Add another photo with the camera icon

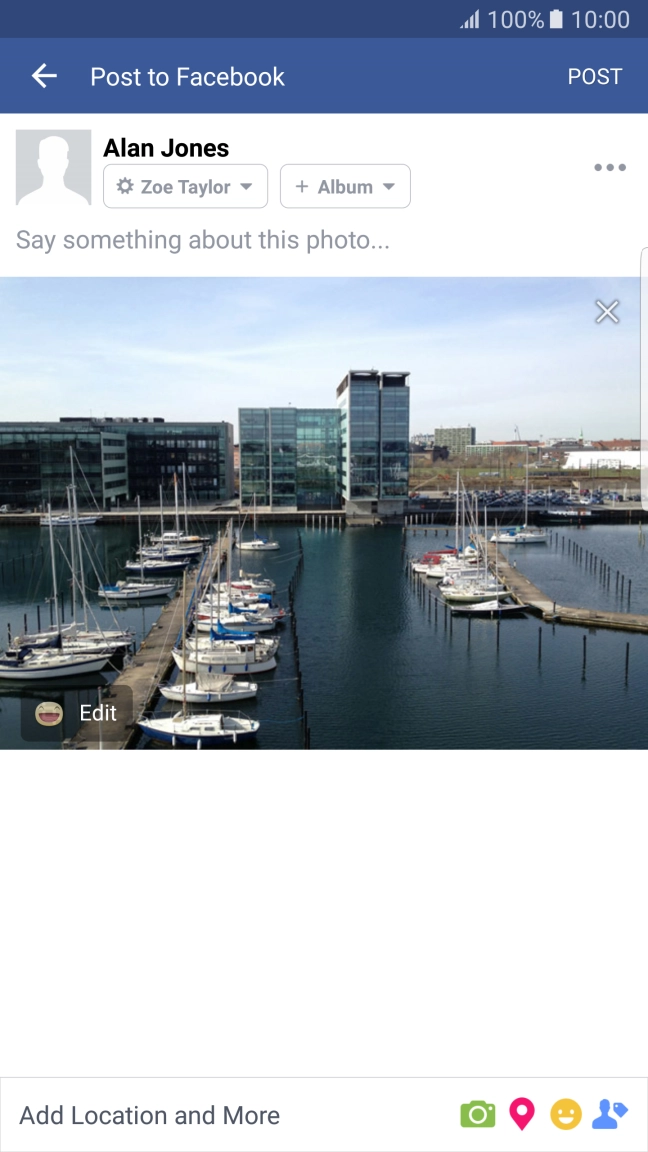coord(477,1114)
